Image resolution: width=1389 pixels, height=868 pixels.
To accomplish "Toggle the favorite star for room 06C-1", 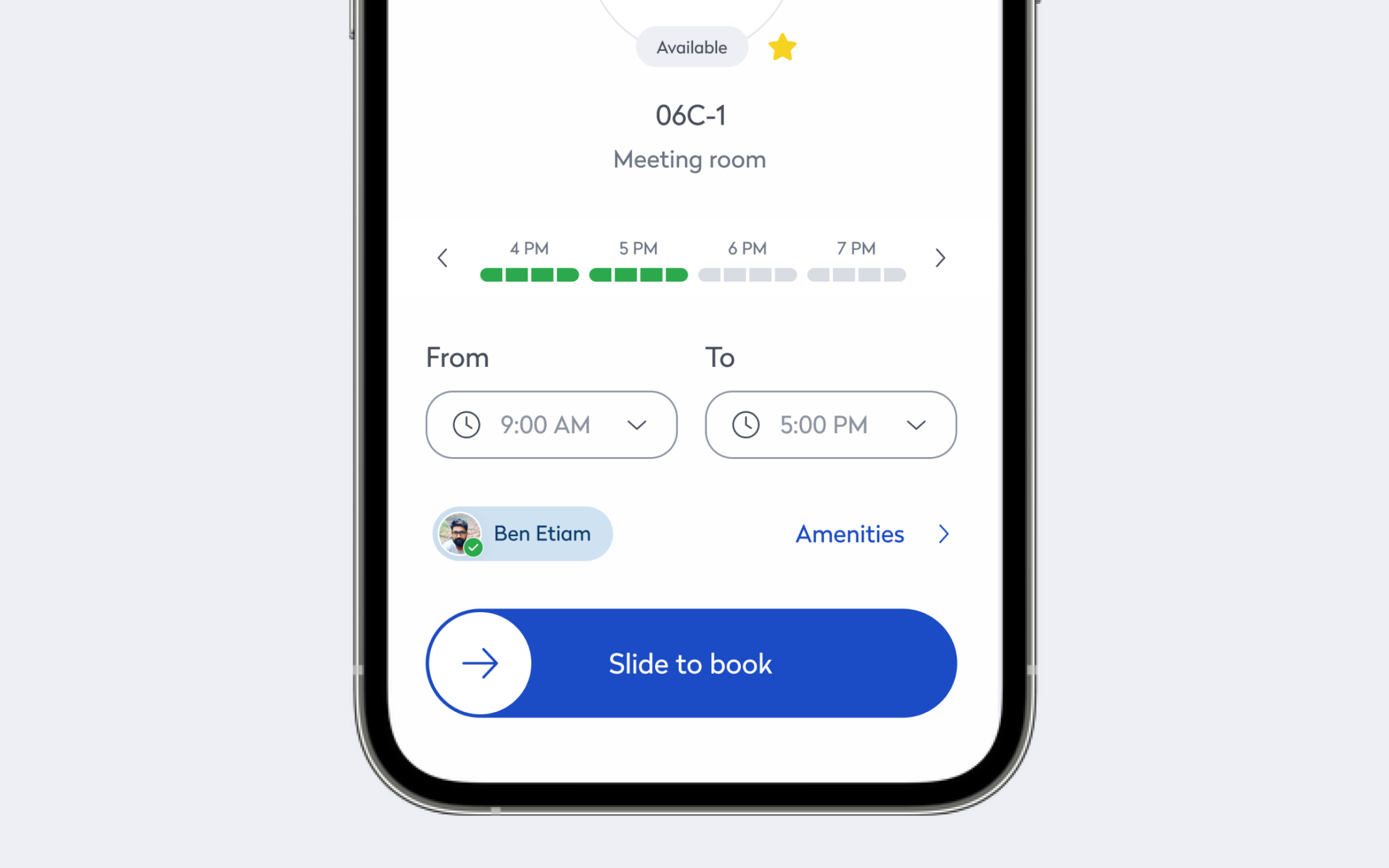I will click(x=782, y=47).
